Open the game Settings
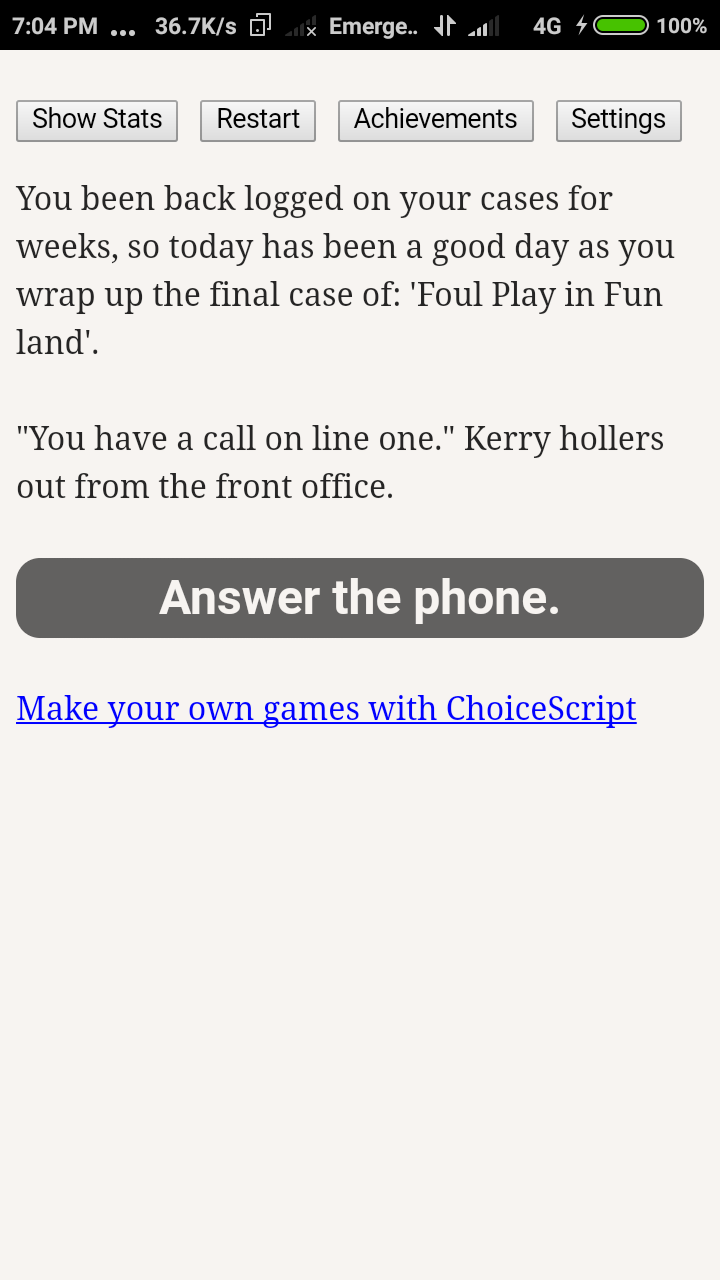 tap(618, 120)
